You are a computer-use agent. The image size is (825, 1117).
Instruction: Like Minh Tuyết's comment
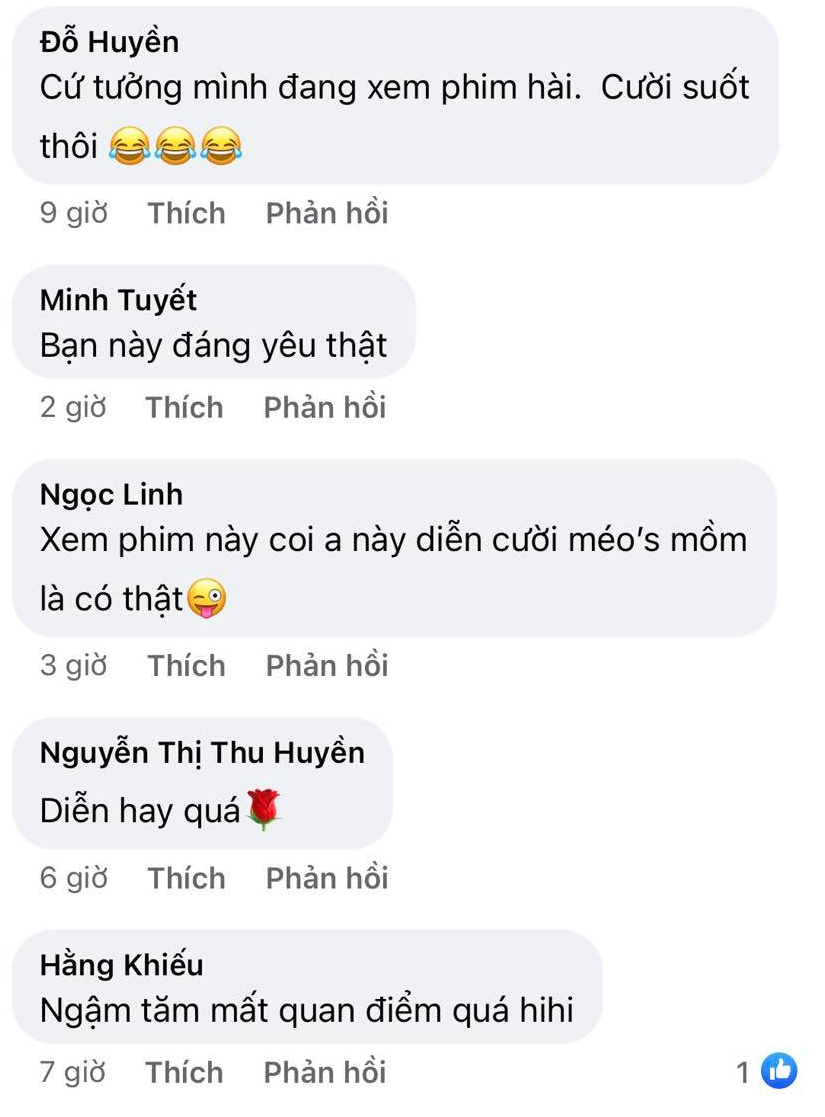pos(184,407)
